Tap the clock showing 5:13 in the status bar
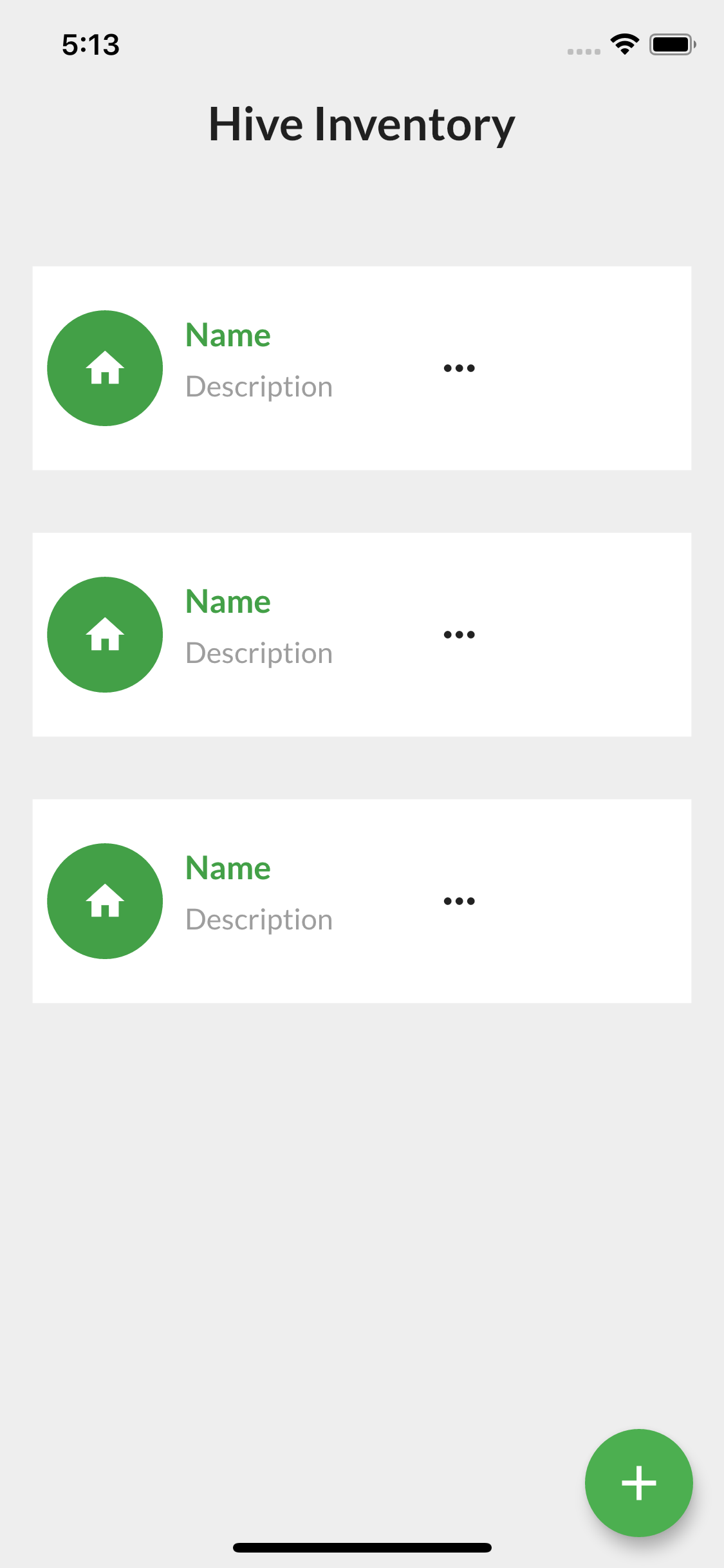 (90, 44)
